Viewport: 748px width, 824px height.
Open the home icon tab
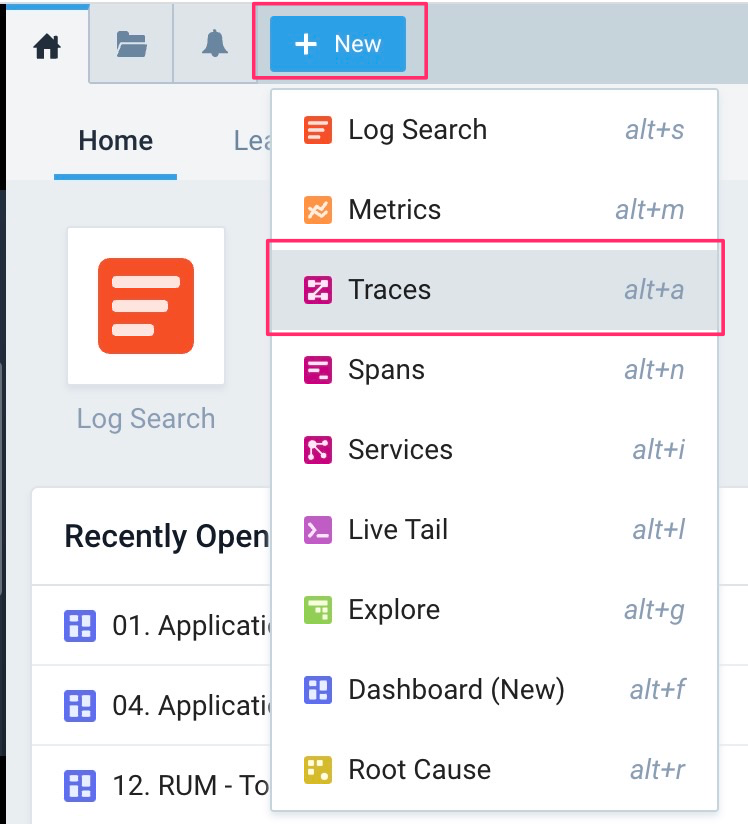coord(46,45)
